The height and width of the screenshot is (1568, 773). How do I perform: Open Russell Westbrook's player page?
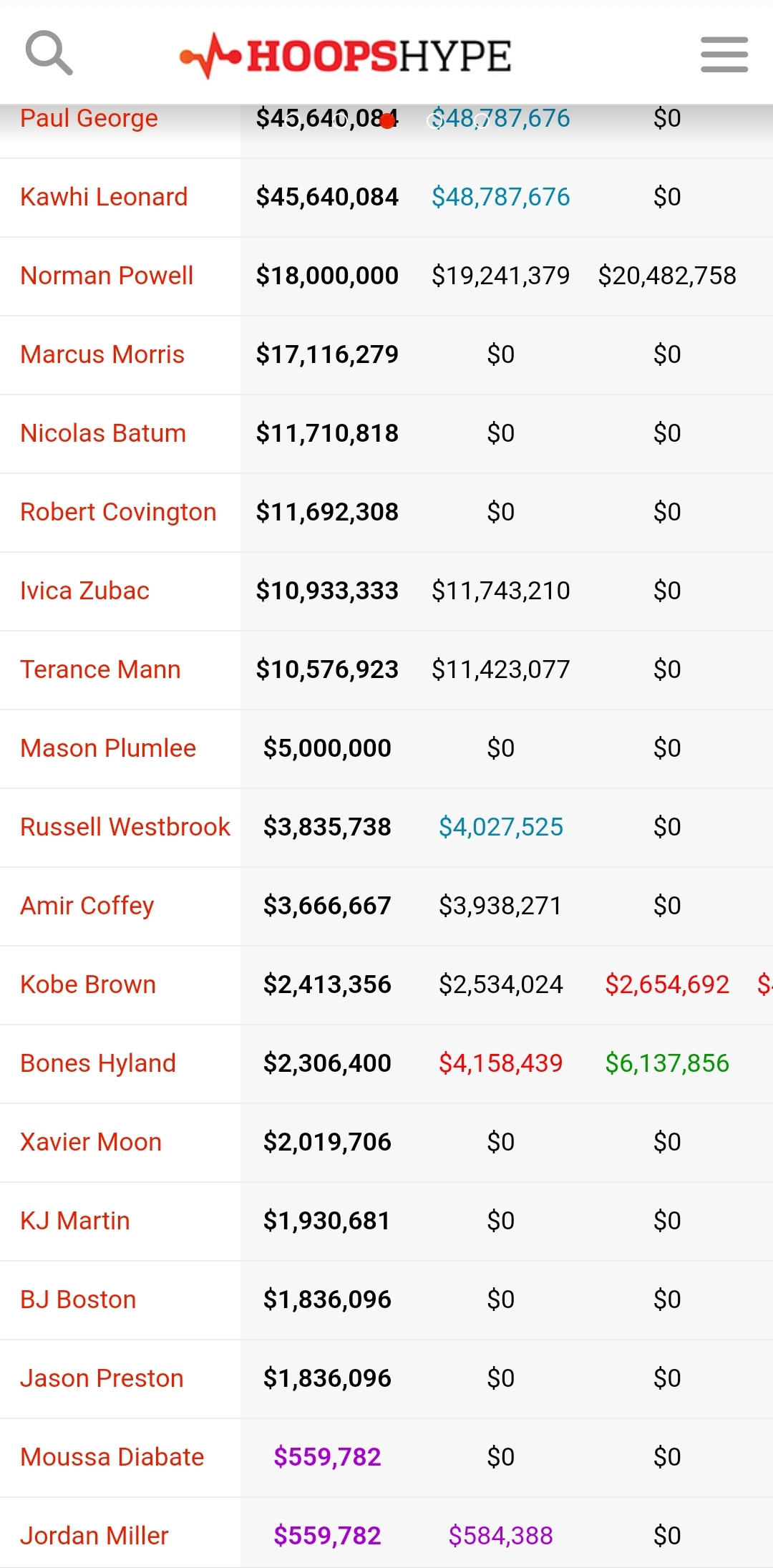(125, 827)
